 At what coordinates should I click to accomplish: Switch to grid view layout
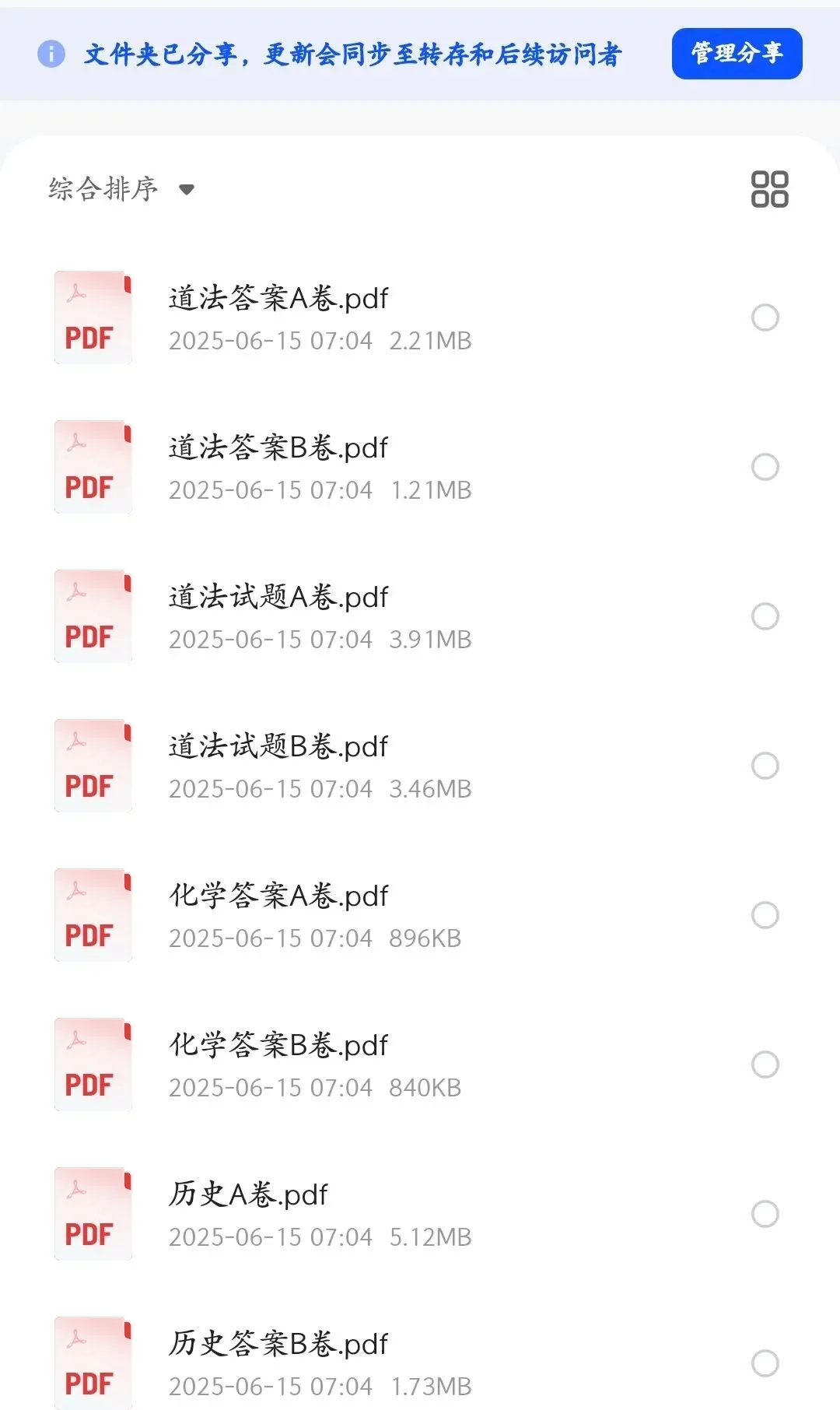pos(769,189)
